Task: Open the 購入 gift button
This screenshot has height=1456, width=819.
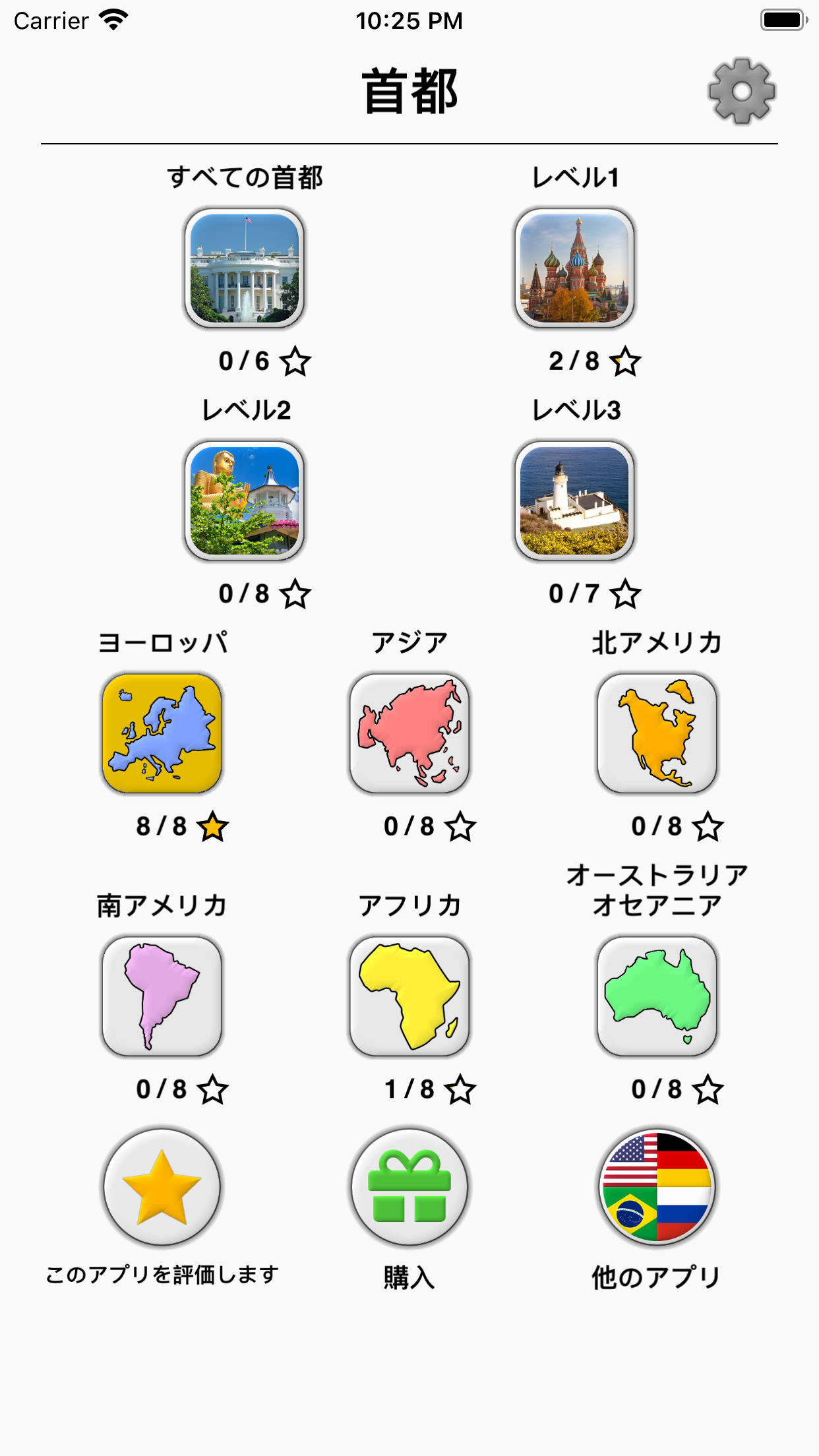Action: pyautogui.click(x=409, y=1186)
